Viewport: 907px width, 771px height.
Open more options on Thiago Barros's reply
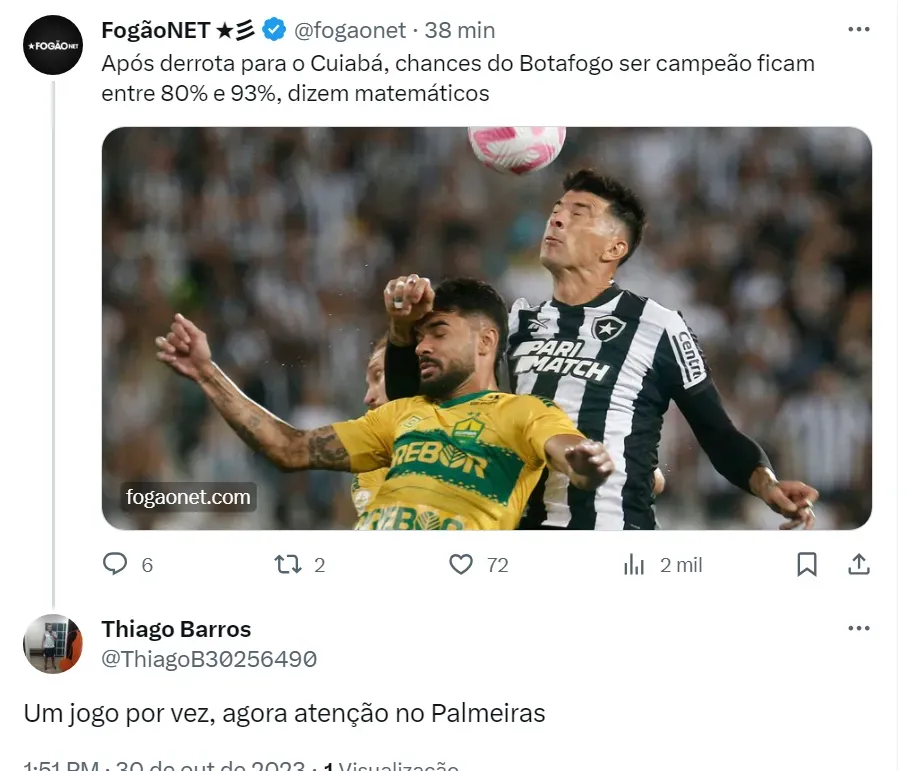coord(858,629)
